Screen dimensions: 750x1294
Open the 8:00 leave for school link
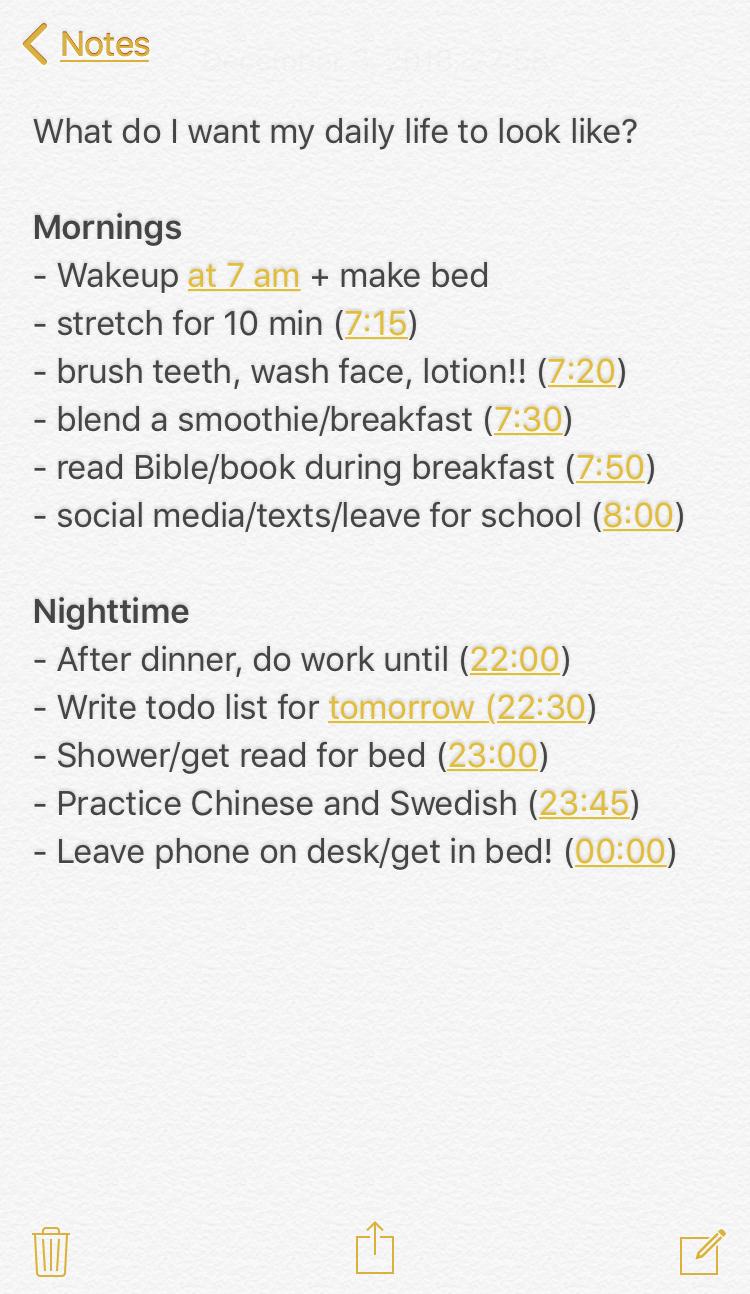638,515
